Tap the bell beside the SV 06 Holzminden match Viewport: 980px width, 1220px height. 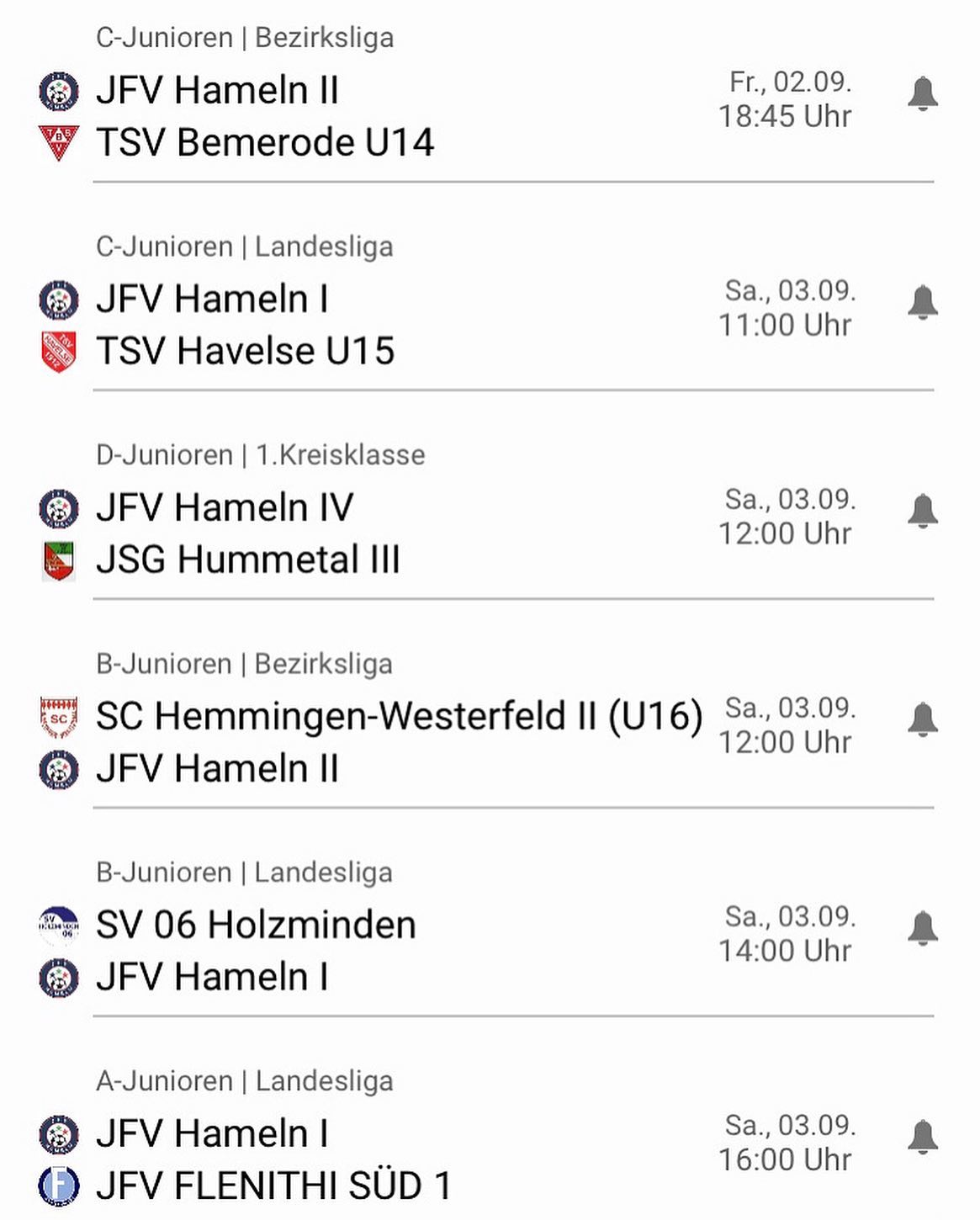point(922,928)
